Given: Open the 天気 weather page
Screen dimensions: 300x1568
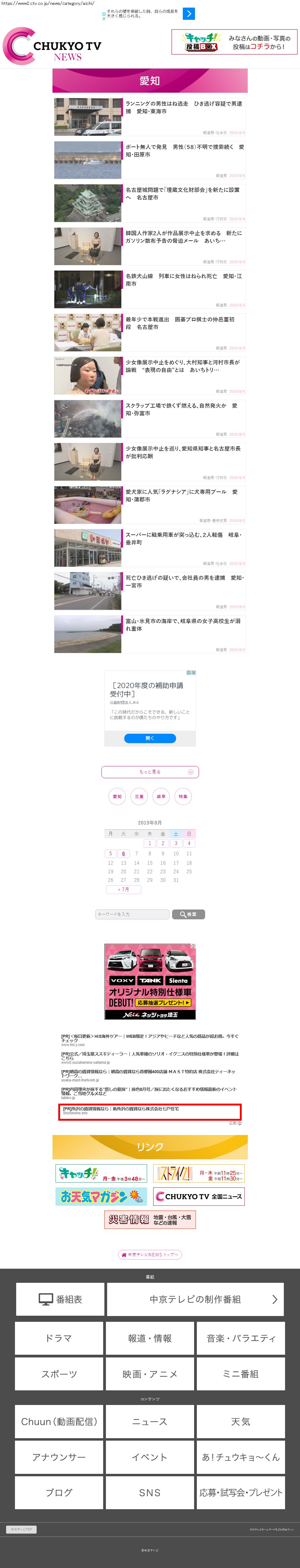Looking at the screenshot, I should pyautogui.click(x=241, y=1421).
